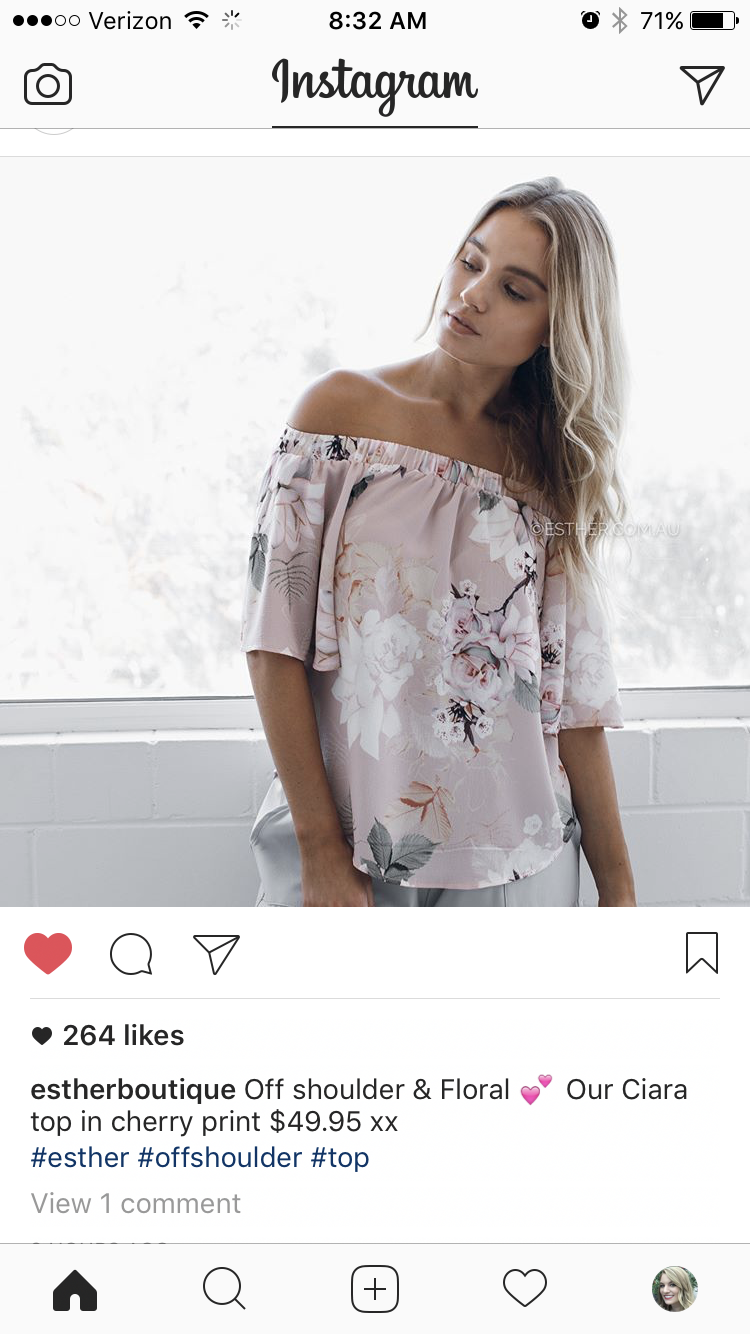Bookmark the estherboutique post
Viewport: 750px width, 1334px height.
tap(702, 953)
